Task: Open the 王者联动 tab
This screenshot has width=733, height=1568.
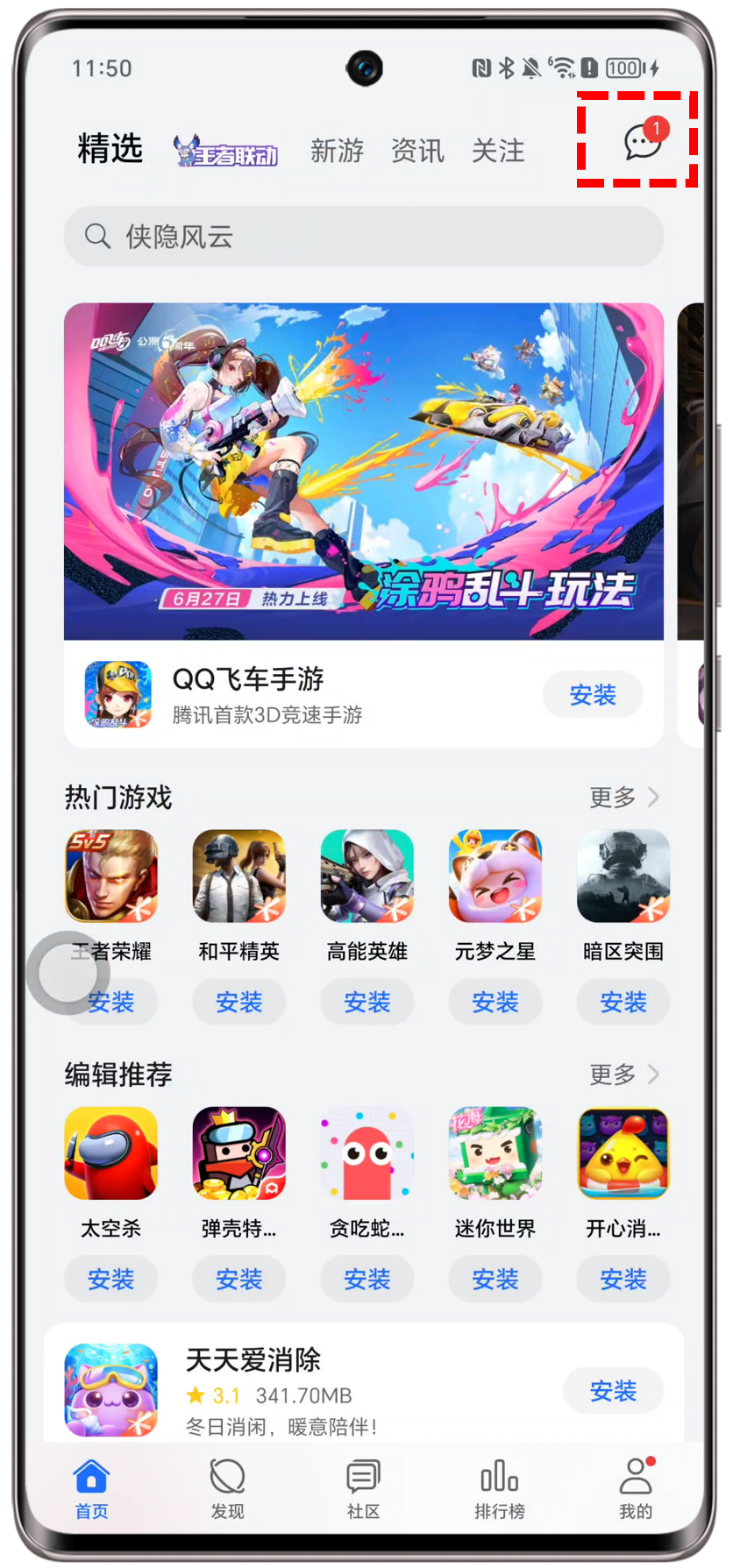Action: (x=226, y=153)
